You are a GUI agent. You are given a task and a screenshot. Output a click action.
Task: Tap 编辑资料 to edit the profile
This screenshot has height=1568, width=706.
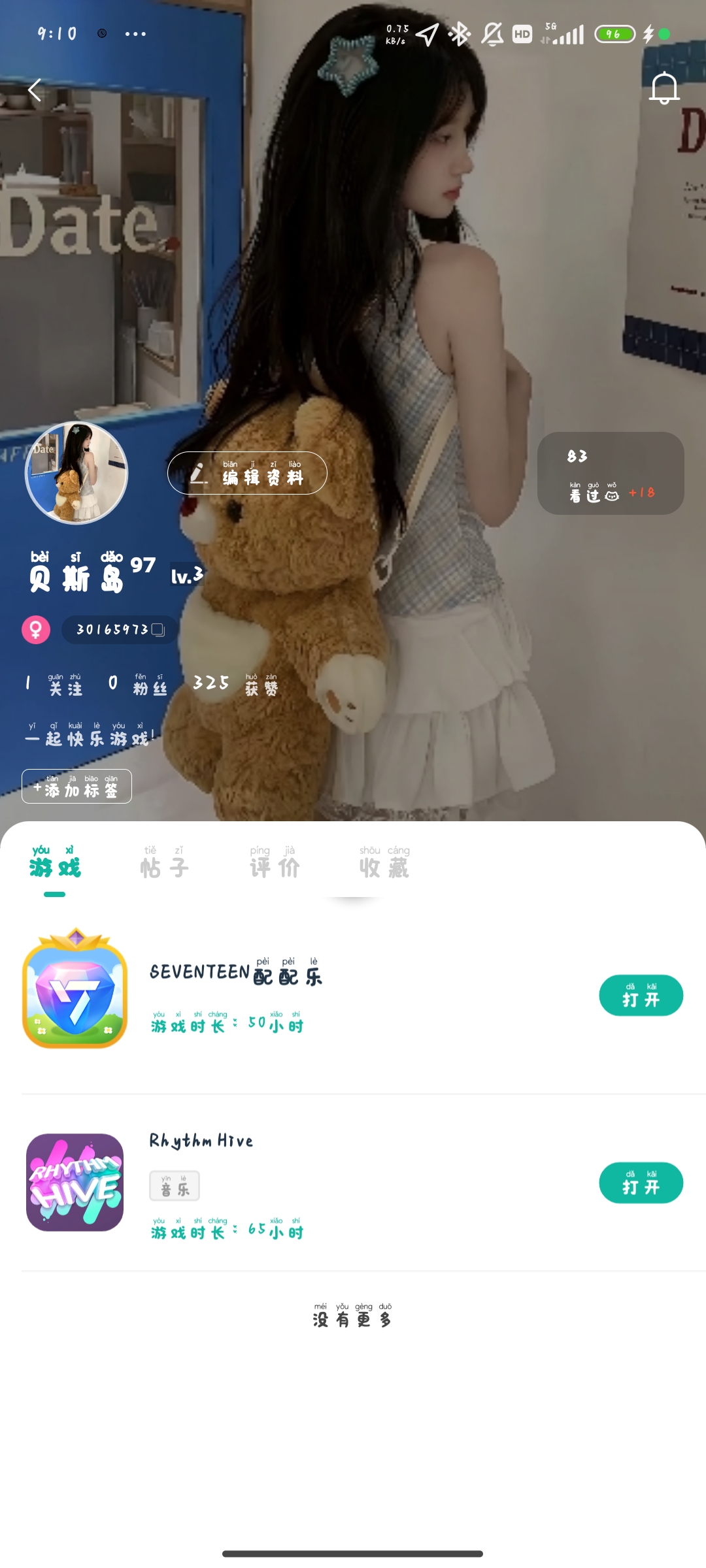coord(247,473)
